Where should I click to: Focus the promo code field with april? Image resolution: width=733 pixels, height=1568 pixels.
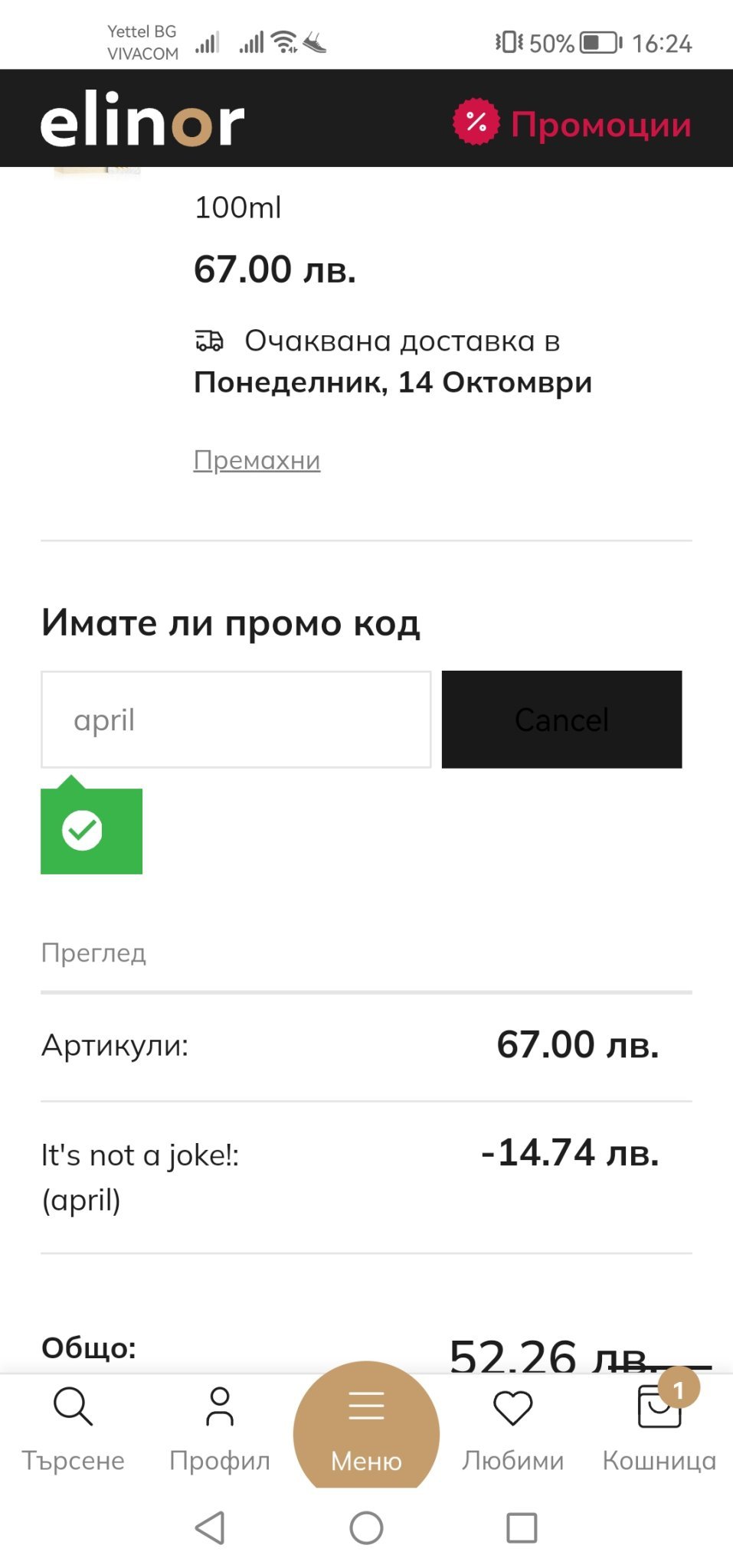click(236, 720)
